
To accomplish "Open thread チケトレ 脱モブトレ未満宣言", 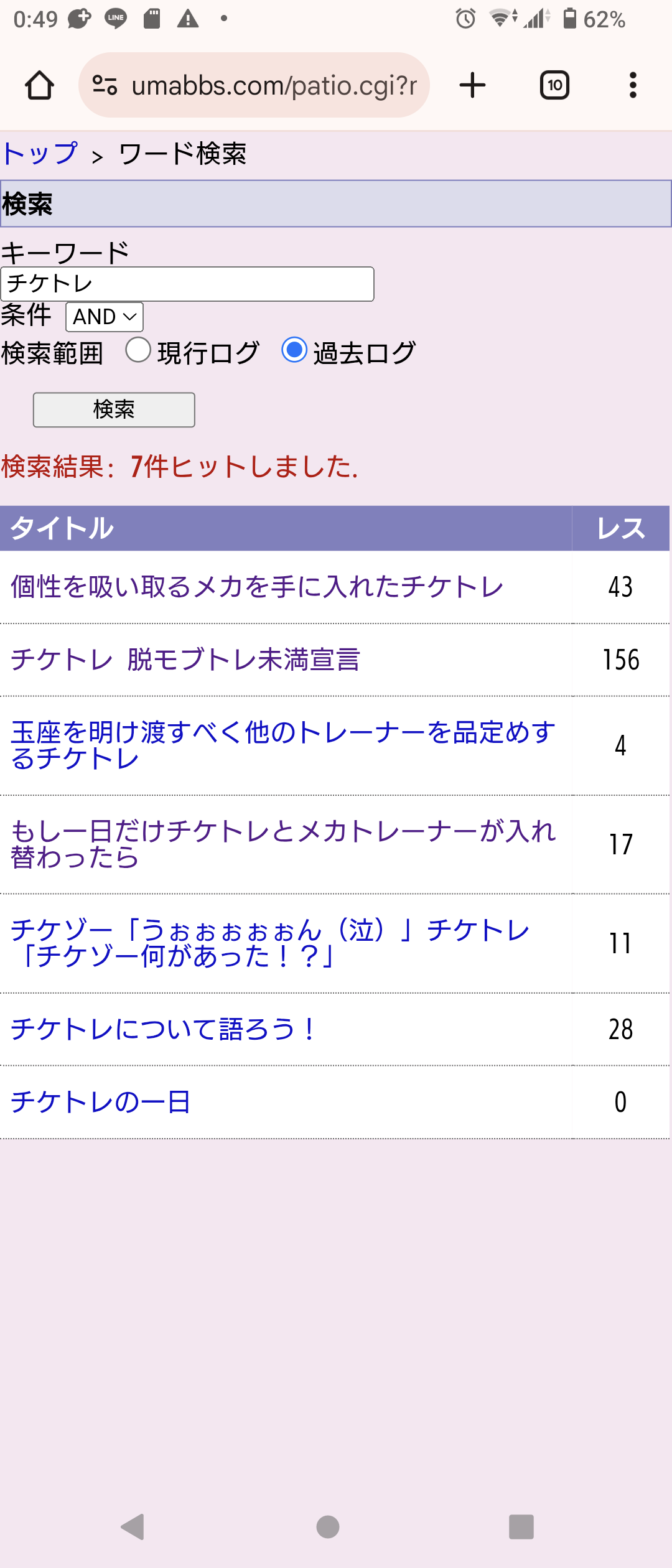I will tap(185, 660).
